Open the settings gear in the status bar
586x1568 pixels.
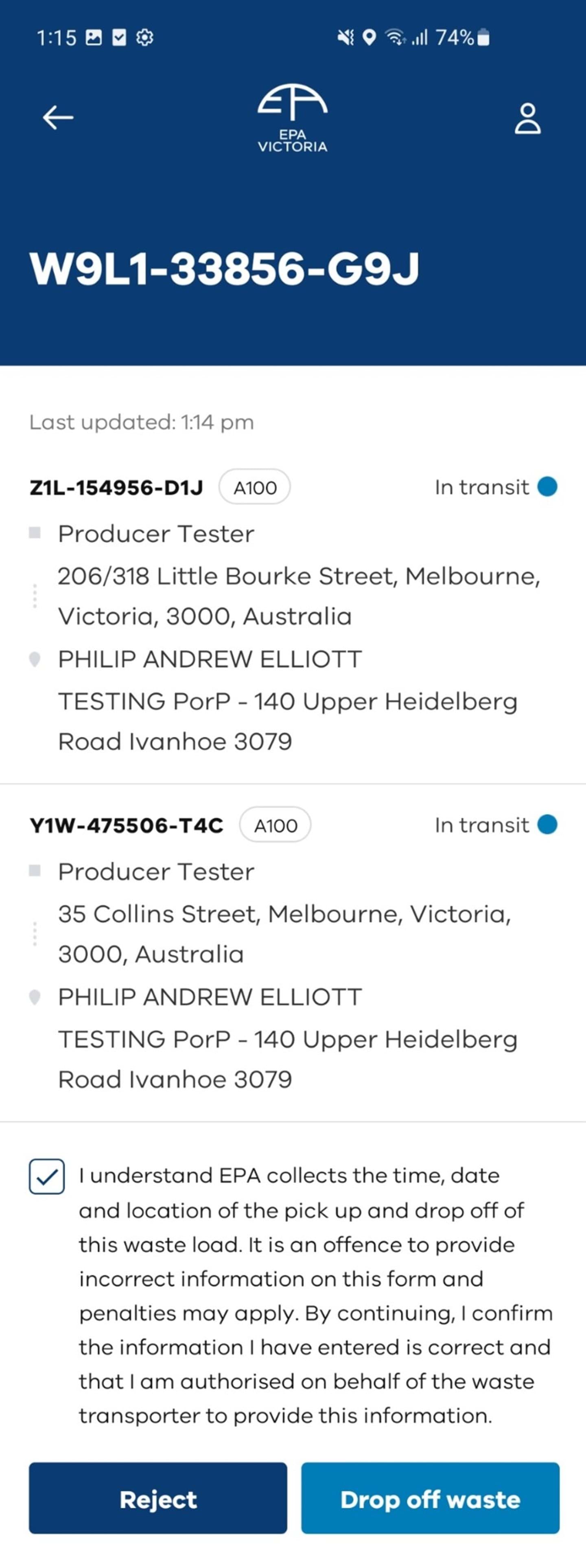coord(144,37)
